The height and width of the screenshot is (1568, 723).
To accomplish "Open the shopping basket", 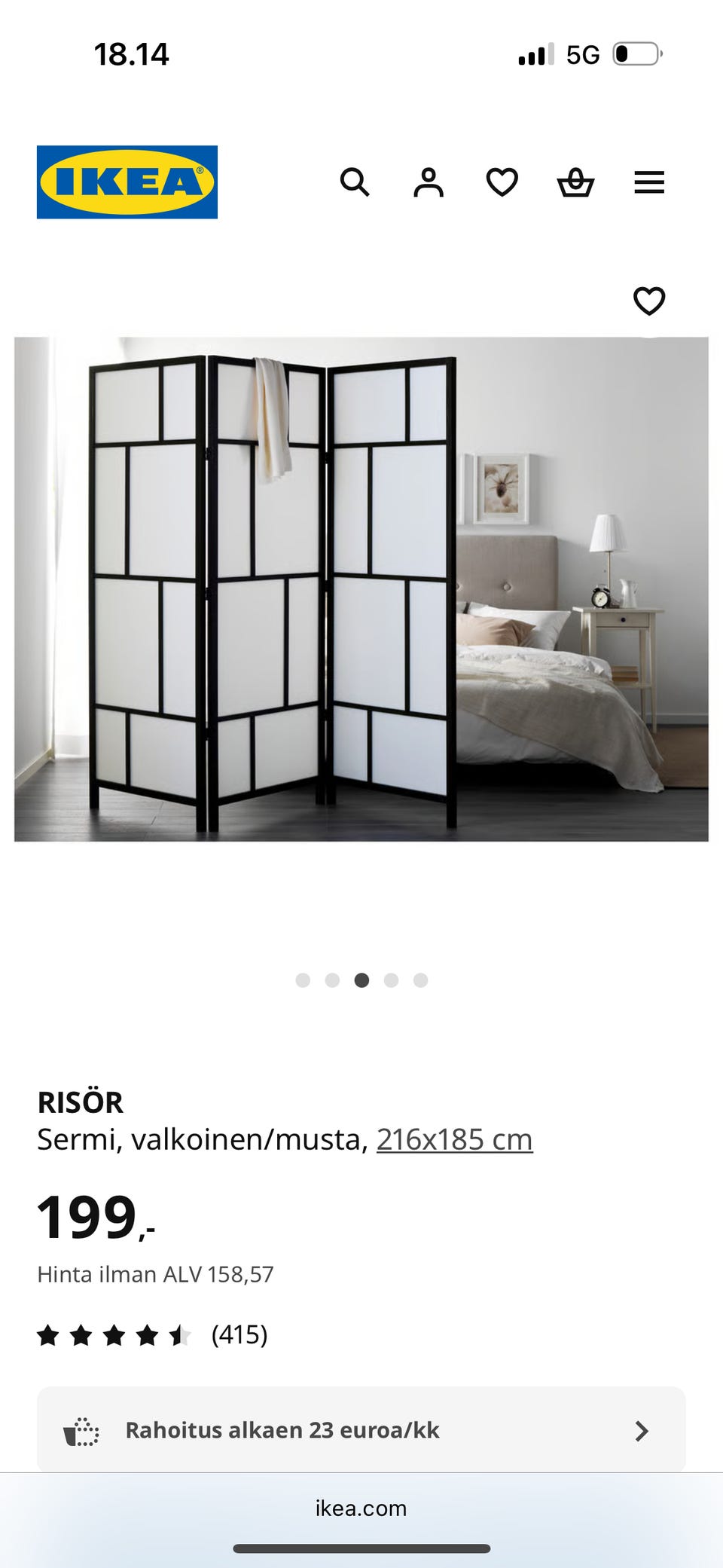I will (575, 182).
